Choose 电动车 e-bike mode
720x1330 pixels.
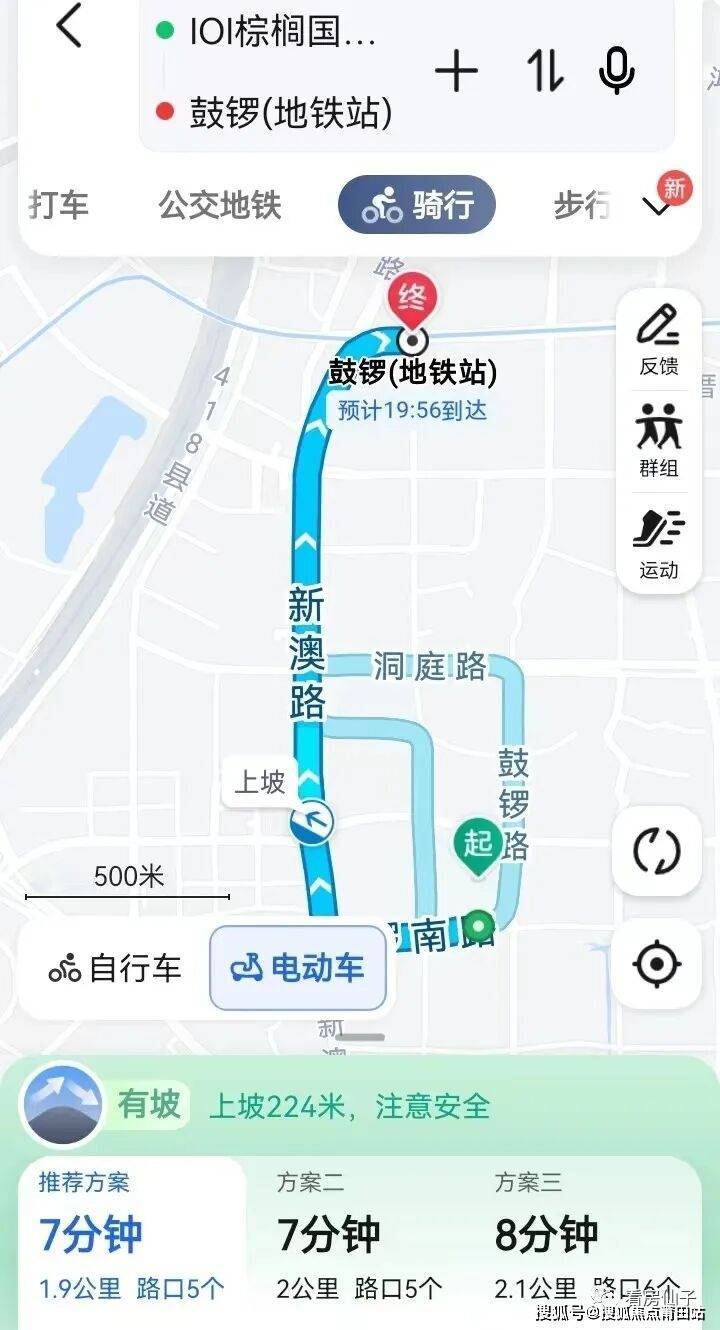coord(298,968)
